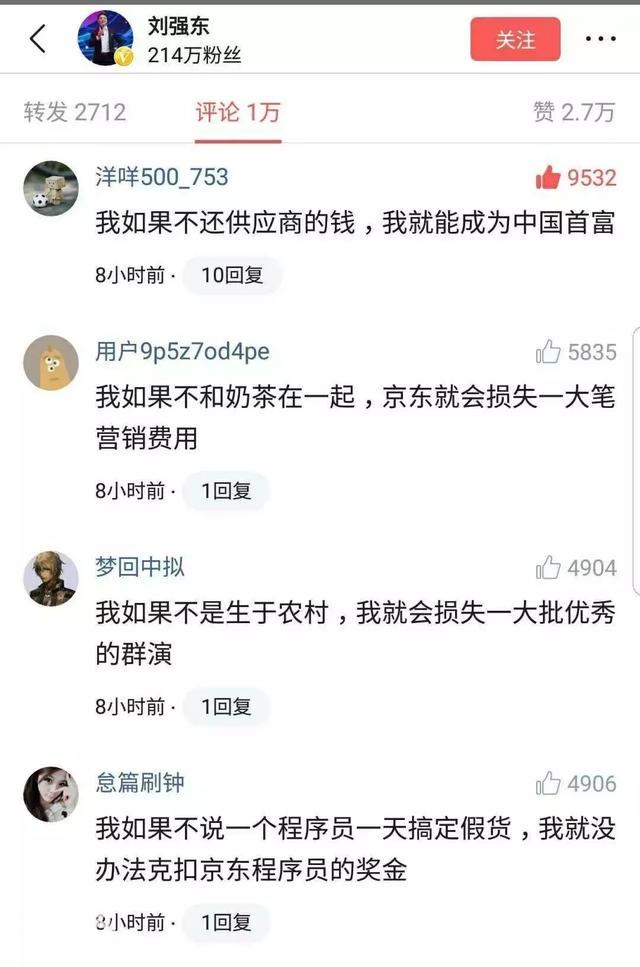
Task: View the 10回复 replies under 洋咩500_753
Action: coord(232,275)
